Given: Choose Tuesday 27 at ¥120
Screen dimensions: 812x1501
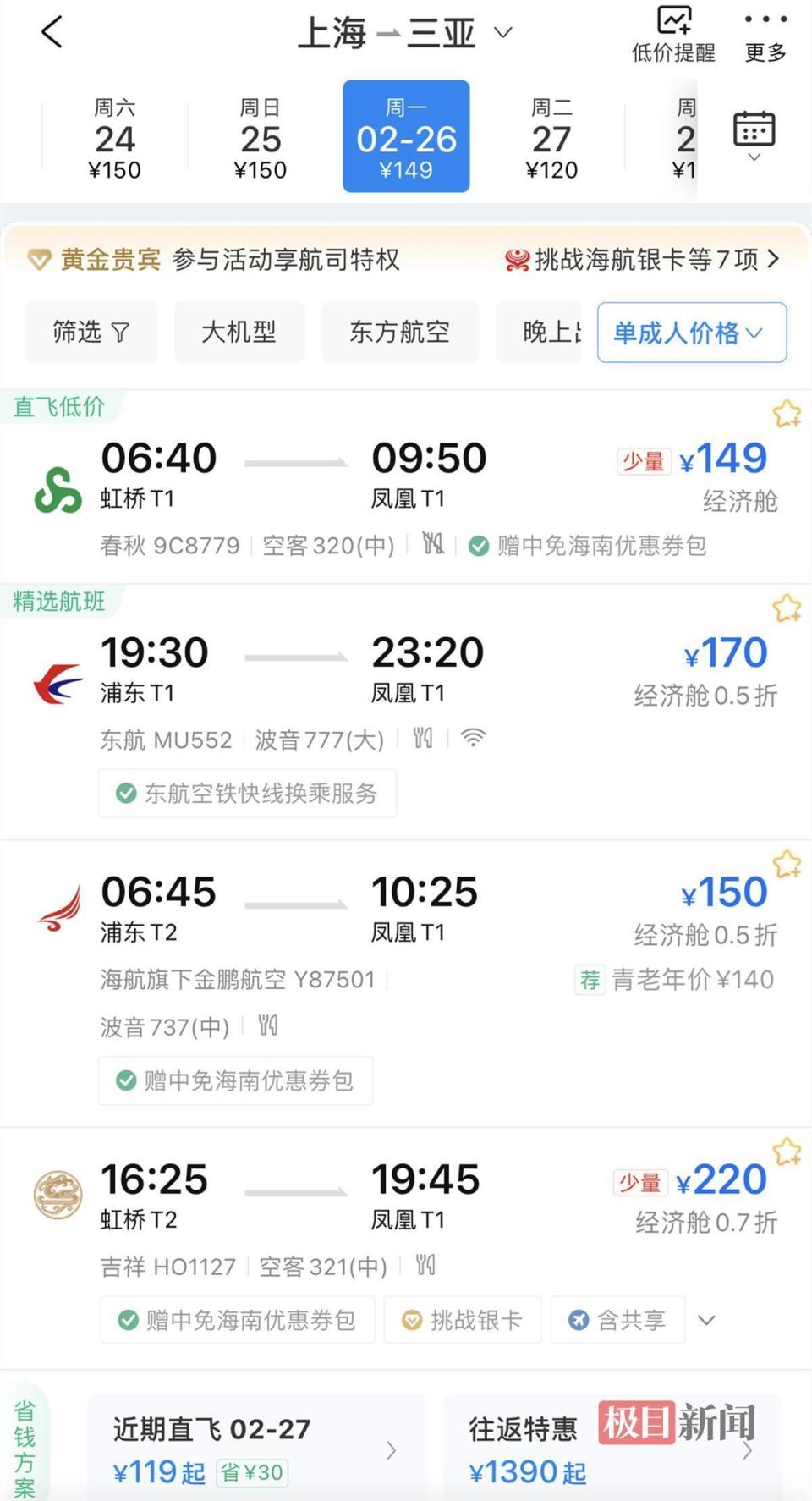Looking at the screenshot, I should [x=551, y=138].
